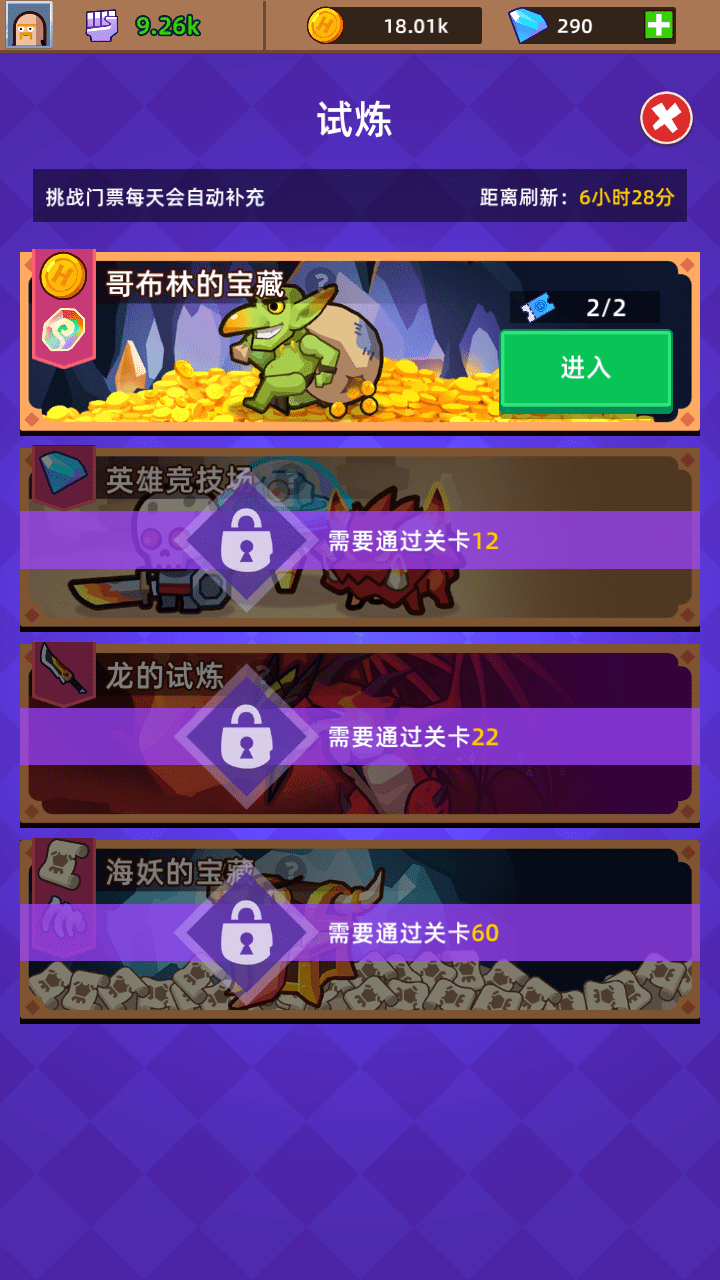Close the 试炼 trials screen

pos(666,119)
